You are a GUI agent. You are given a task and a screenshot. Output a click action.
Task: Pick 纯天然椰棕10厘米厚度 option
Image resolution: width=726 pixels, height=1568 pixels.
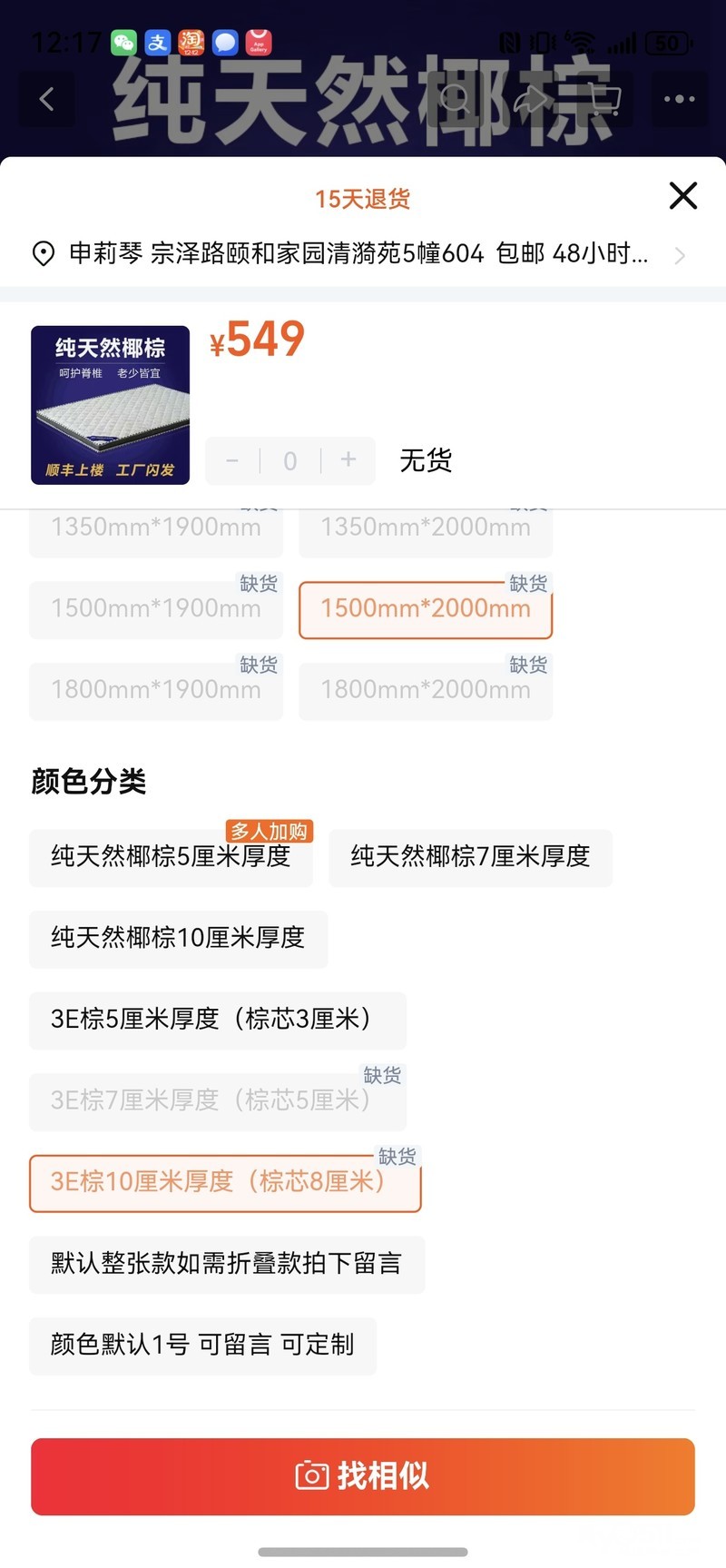pos(178,939)
